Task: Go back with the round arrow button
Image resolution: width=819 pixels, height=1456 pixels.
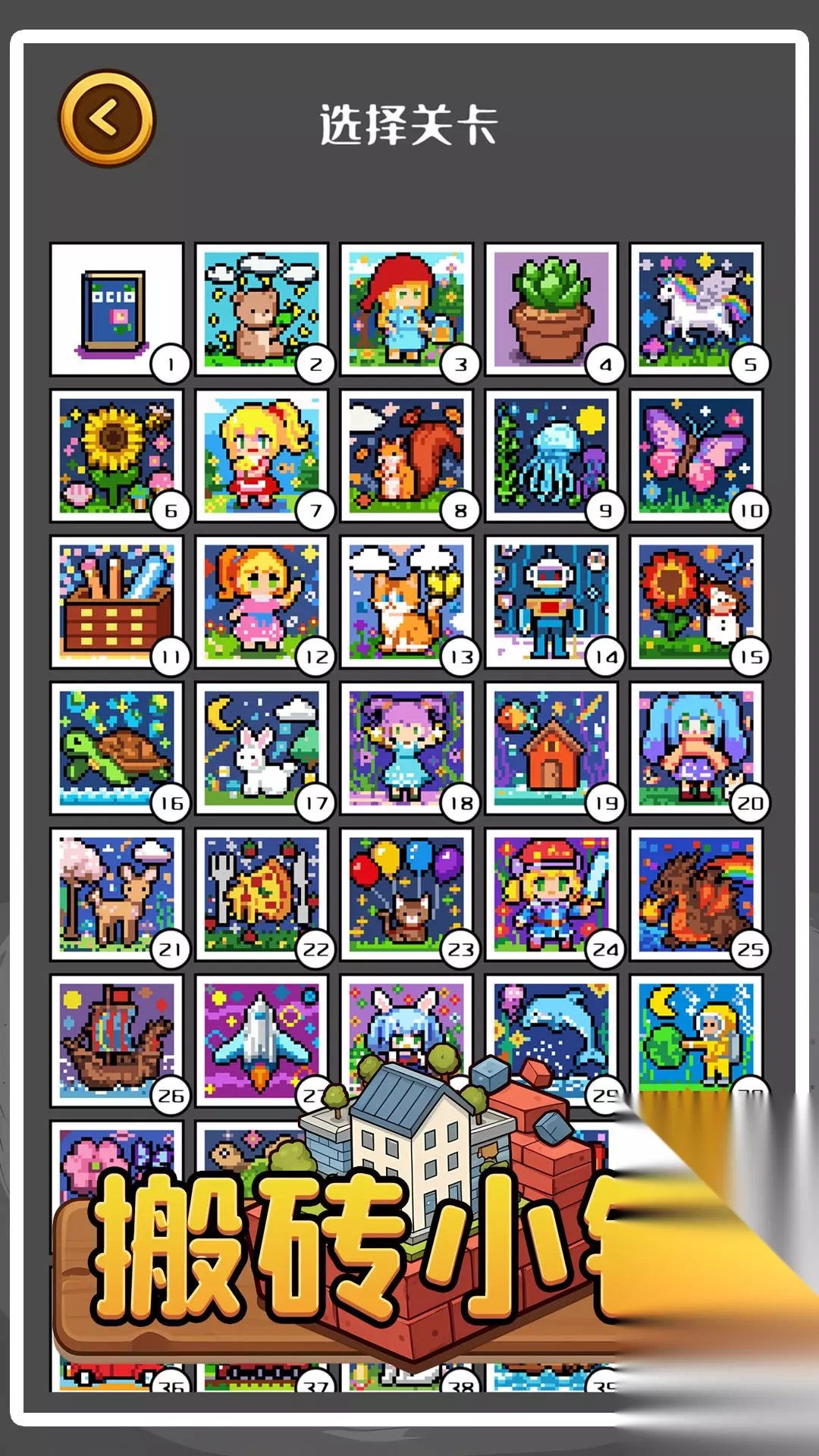Action: (x=107, y=119)
